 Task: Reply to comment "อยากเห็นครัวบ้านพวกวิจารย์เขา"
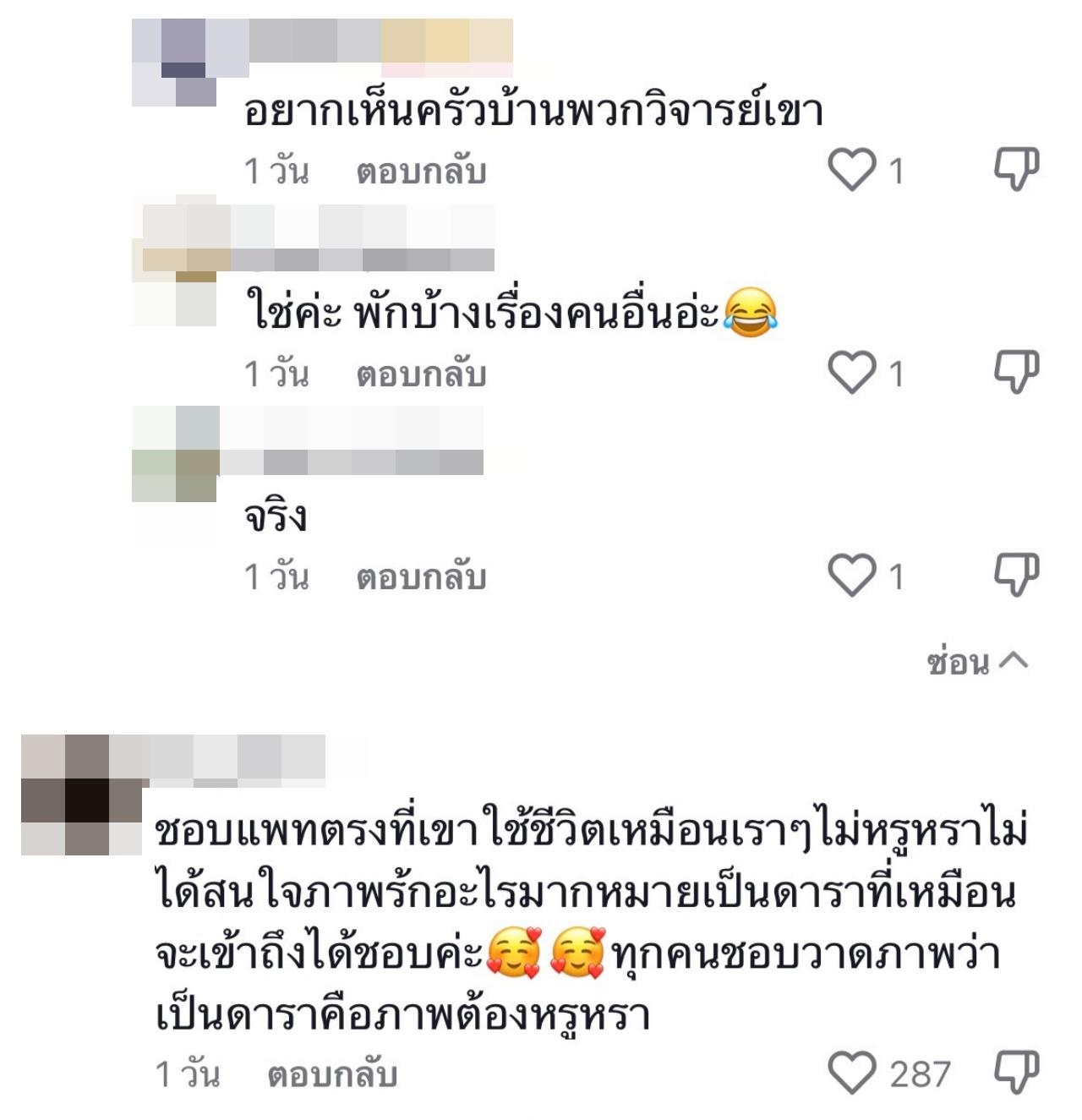point(421,172)
